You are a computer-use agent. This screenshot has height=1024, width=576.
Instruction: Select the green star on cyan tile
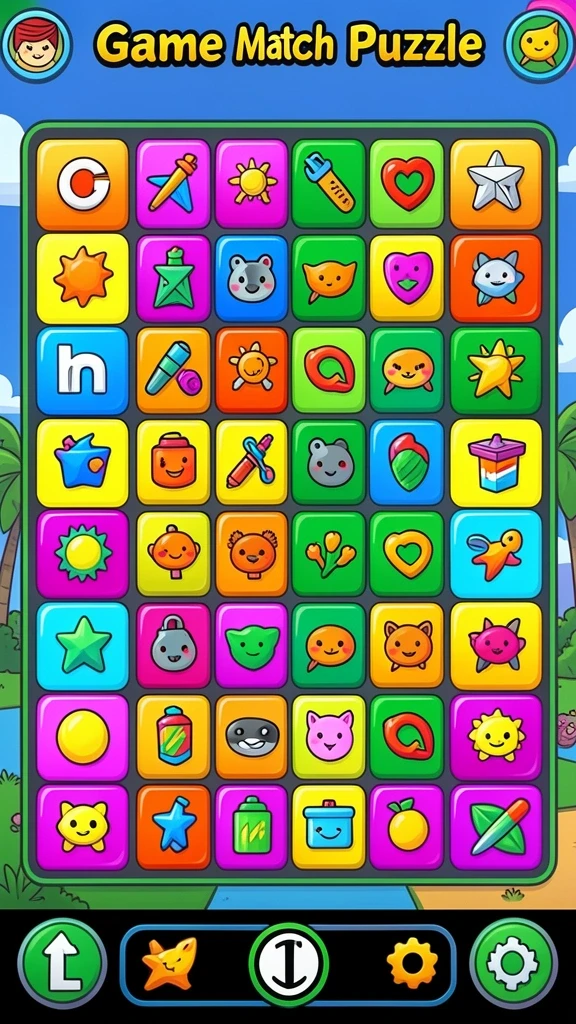point(82,647)
